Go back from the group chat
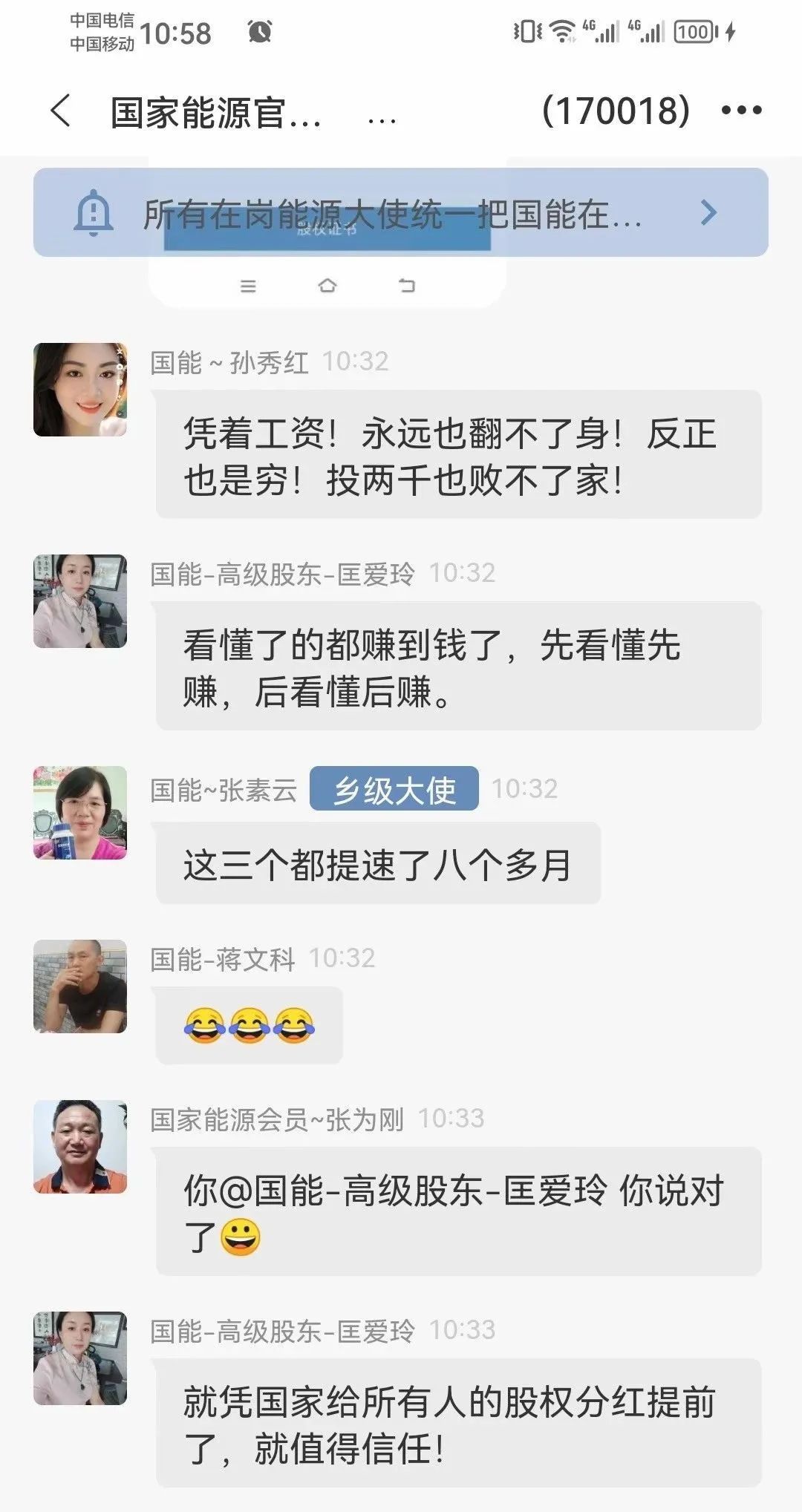Viewport: 802px width, 1512px height. pyautogui.click(x=61, y=111)
